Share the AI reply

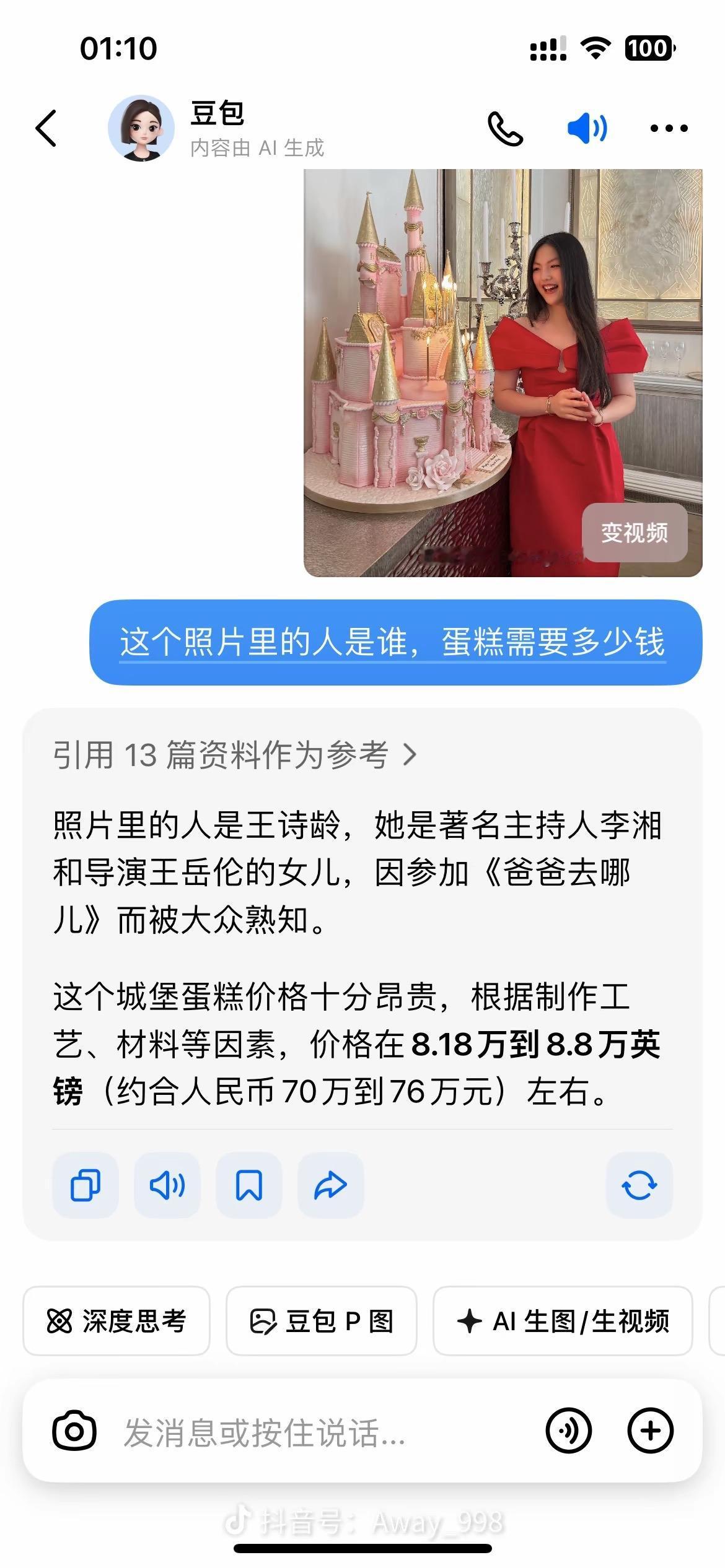pos(330,1185)
